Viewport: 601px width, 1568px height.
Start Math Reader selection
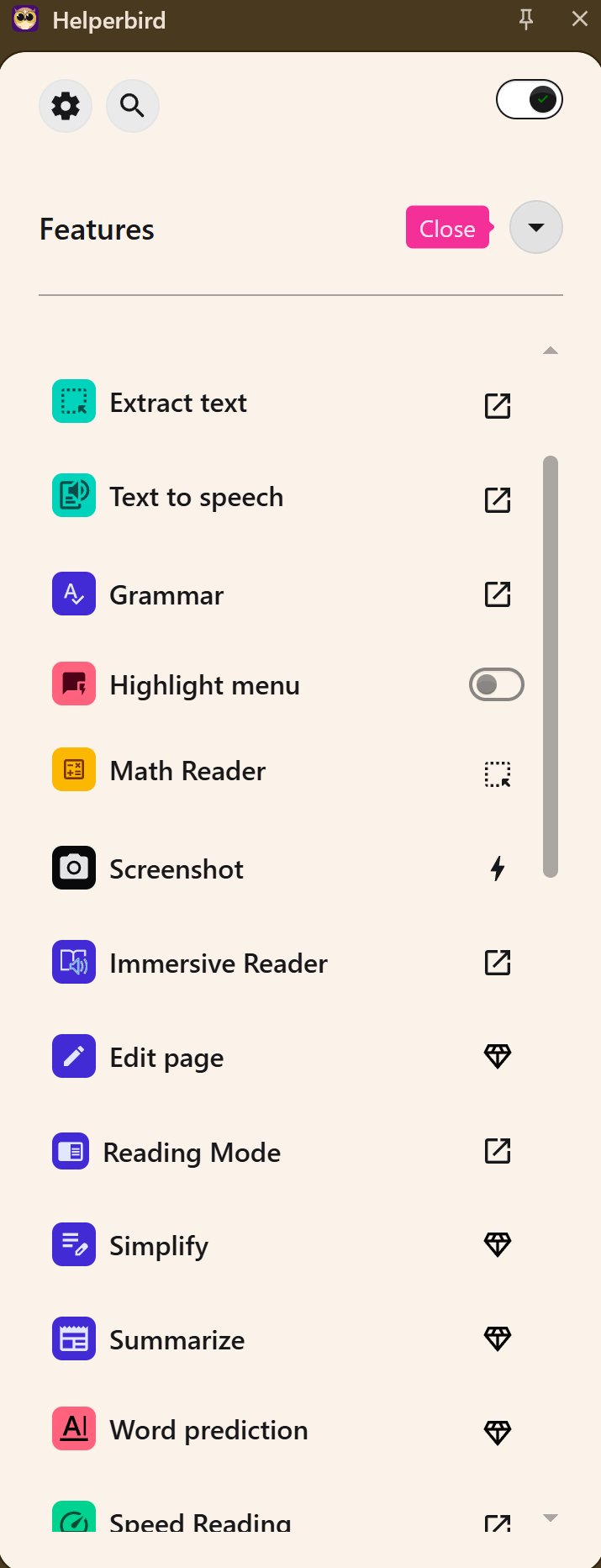pyautogui.click(x=498, y=773)
